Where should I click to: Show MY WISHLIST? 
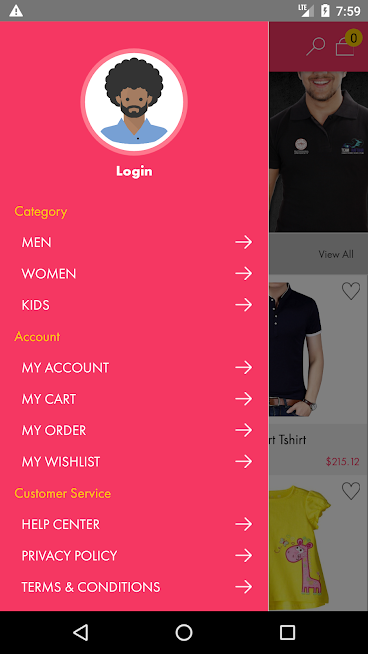click(x=134, y=461)
